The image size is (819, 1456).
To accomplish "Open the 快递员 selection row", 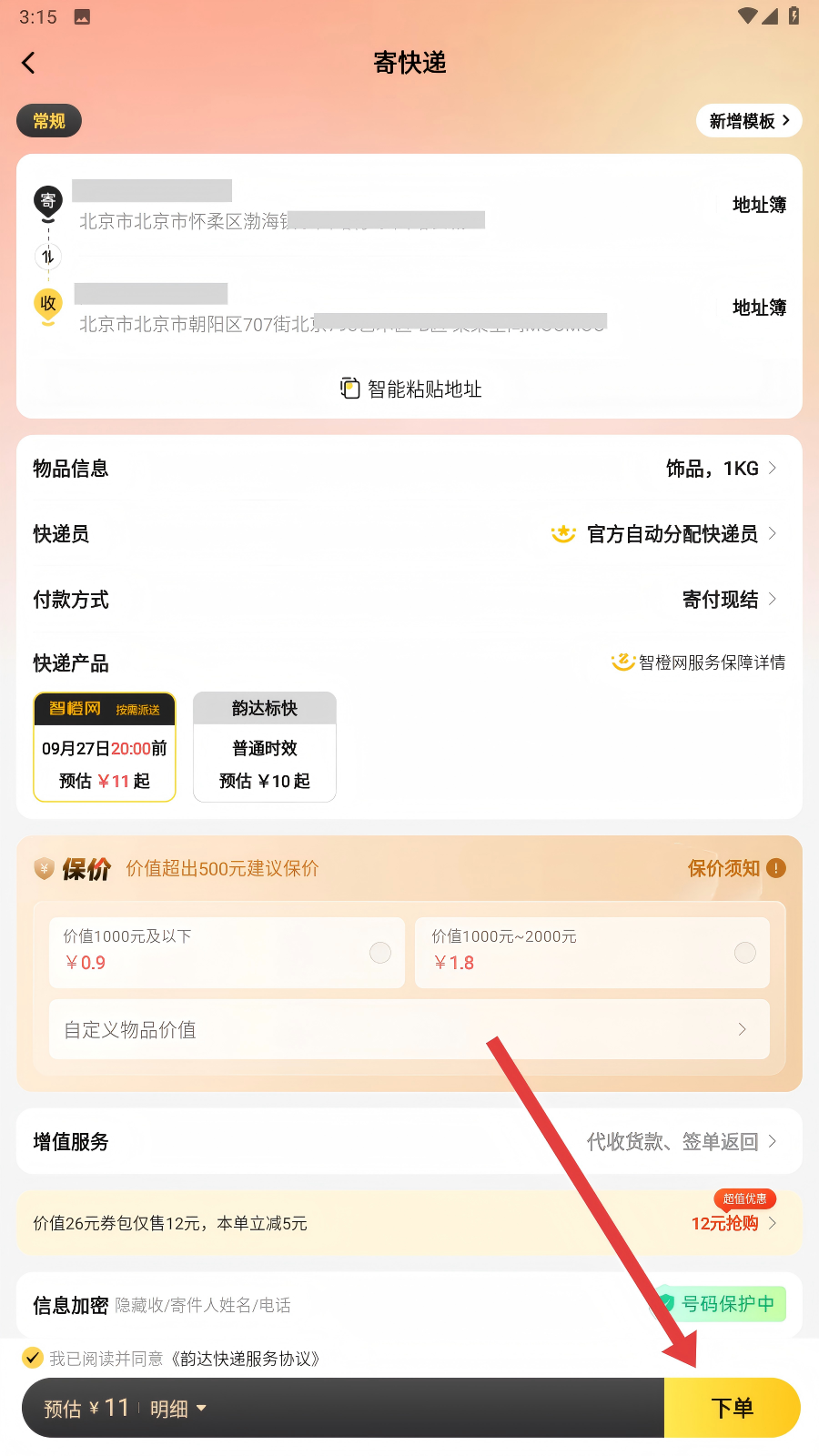I will pyautogui.click(x=409, y=534).
